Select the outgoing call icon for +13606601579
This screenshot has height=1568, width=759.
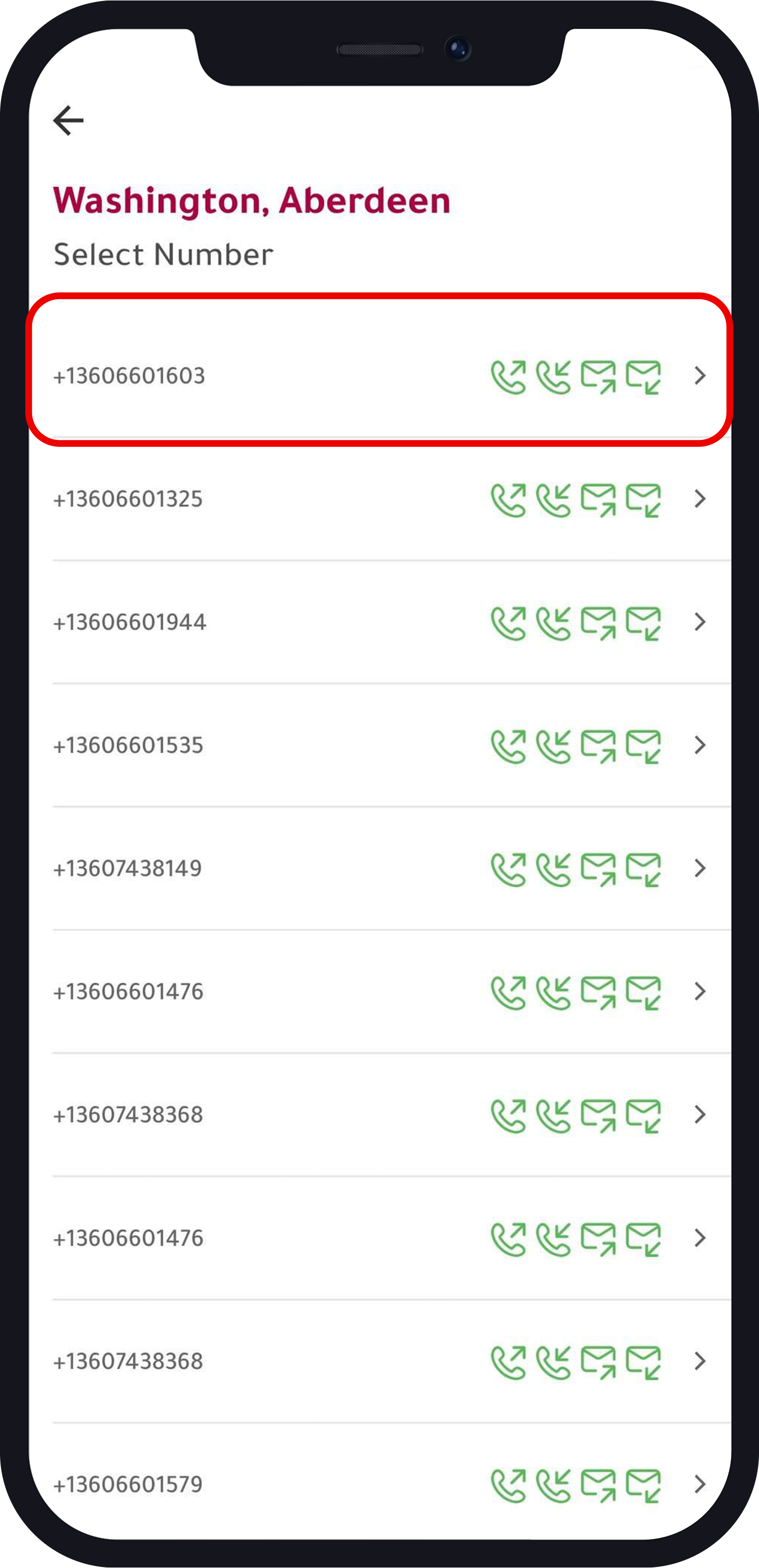tap(509, 1484)
